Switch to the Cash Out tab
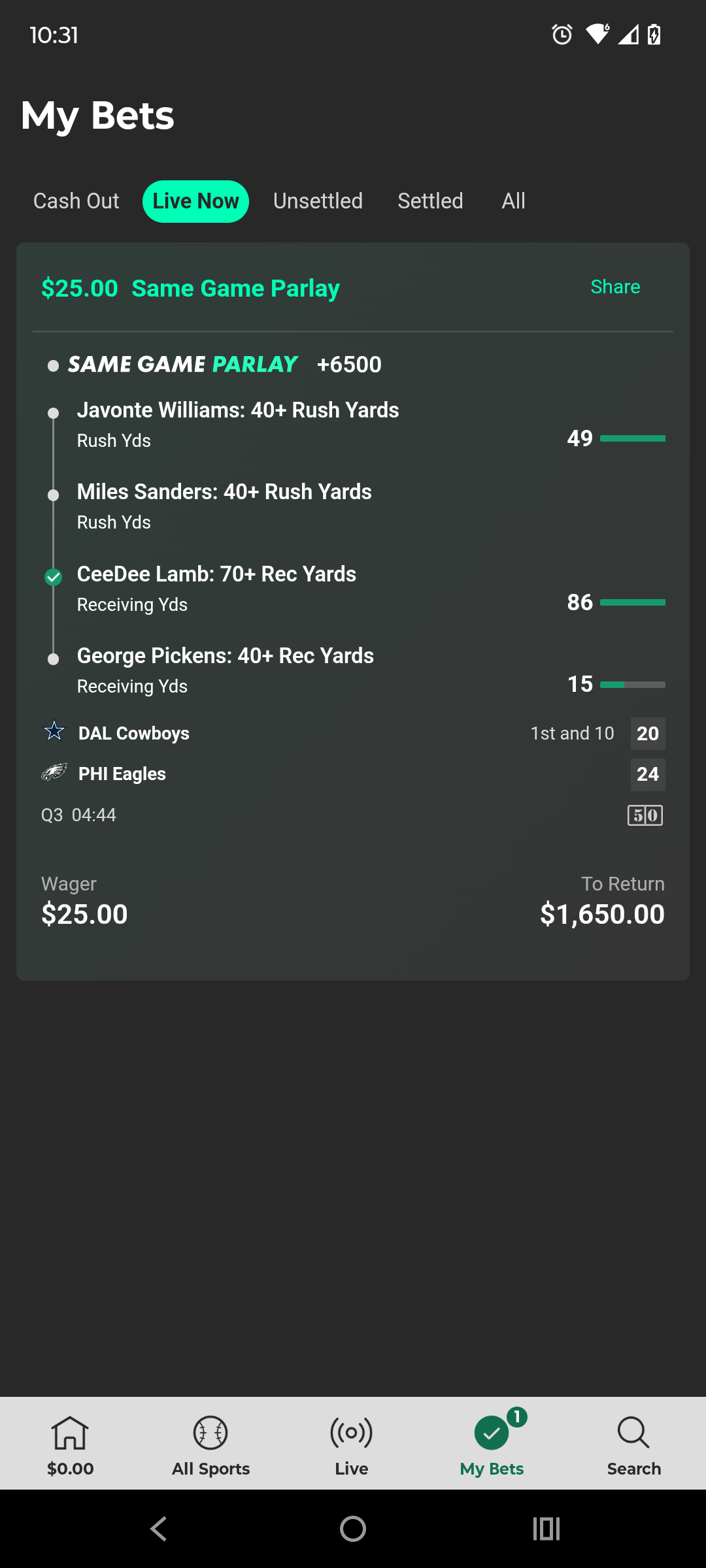 (x=76, y=201)
